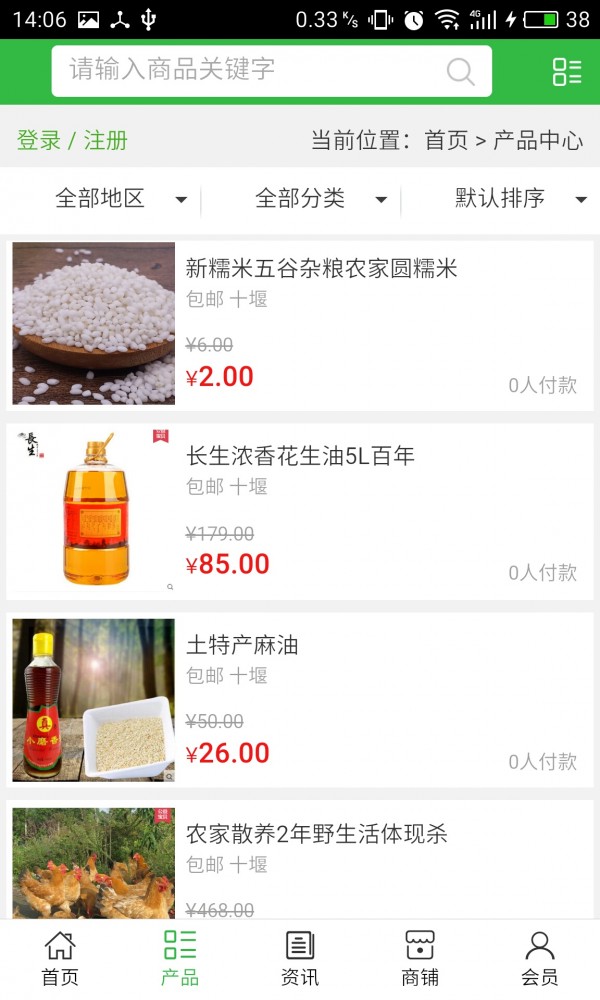The width and height of the screenshot is (600, 1000).
Task: Open the 新糯米五谷杂粮农家圆糯米 product
Action: coord(321,268)
